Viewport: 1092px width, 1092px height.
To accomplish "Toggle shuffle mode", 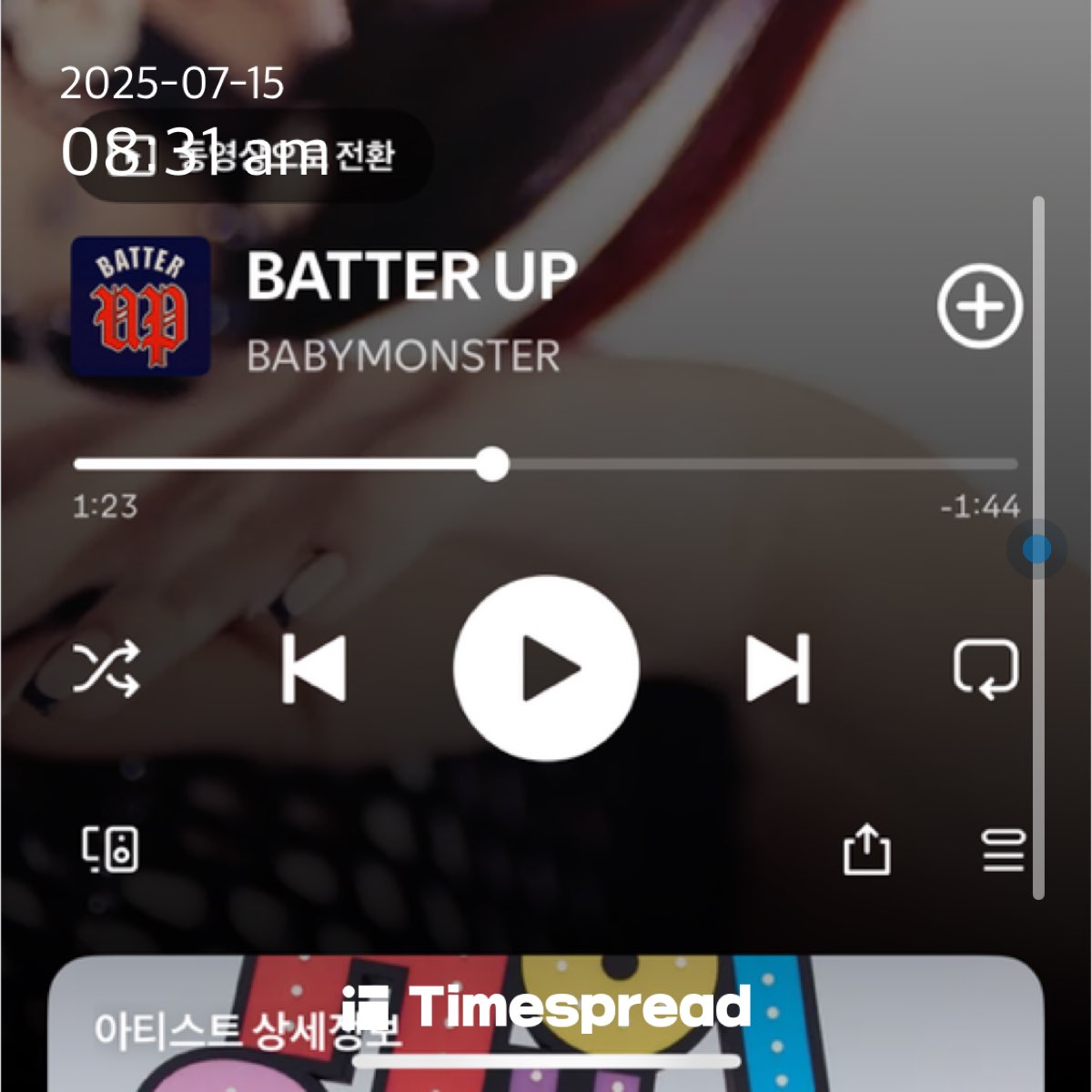I will (x=106, y=669).
